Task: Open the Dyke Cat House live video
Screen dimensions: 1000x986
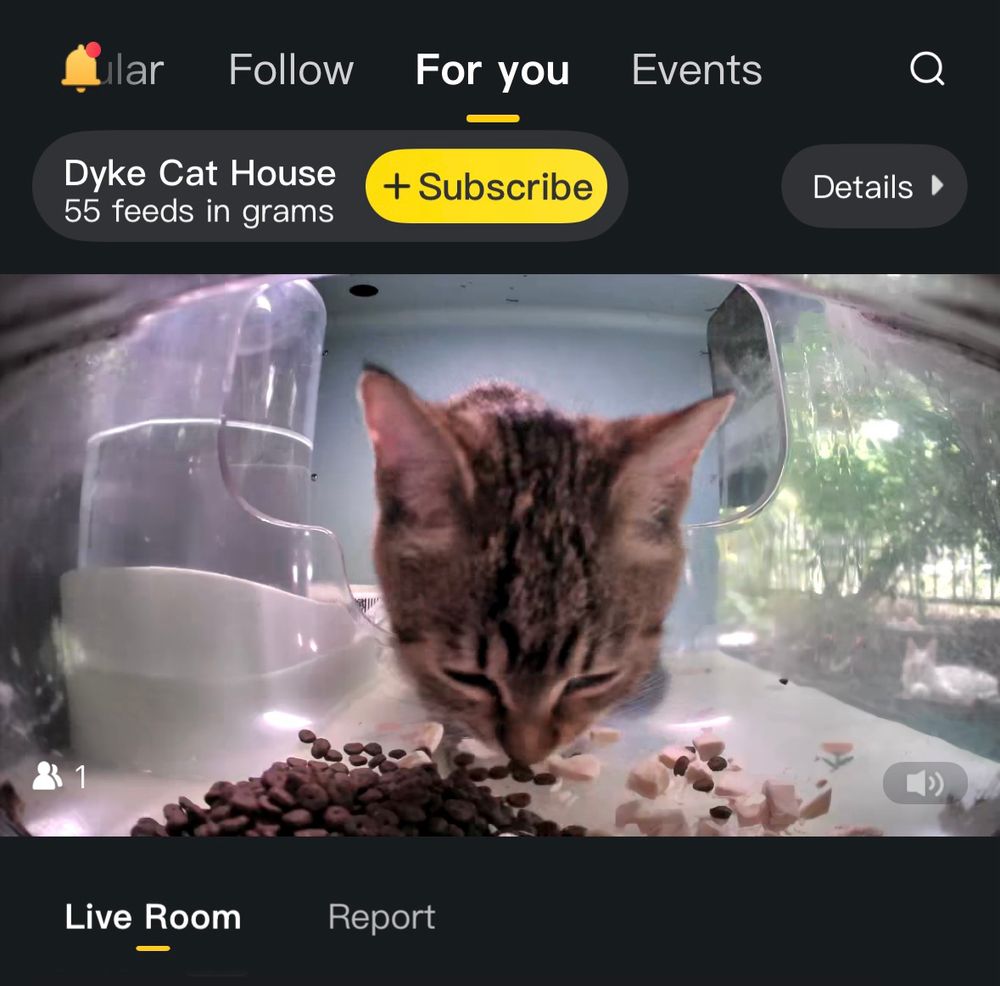Action: (500, 555)
